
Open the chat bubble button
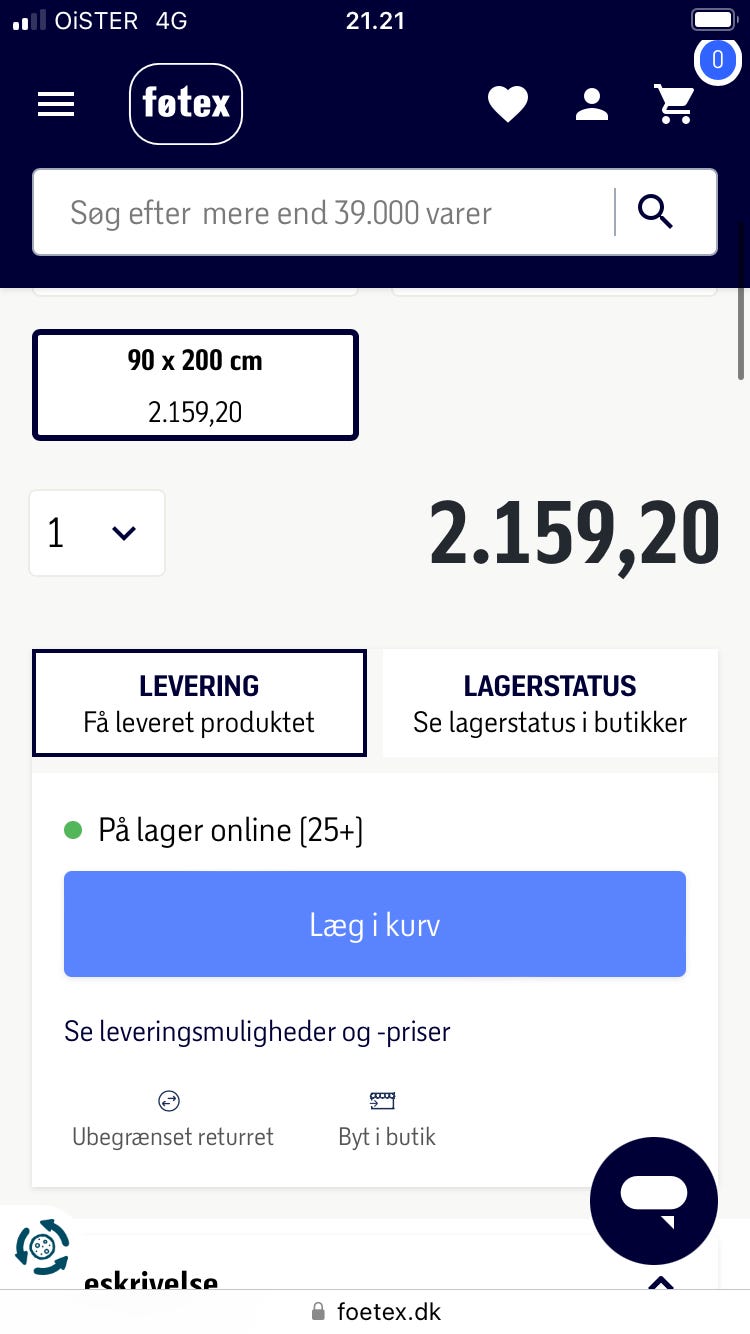tap(654, 1201)
